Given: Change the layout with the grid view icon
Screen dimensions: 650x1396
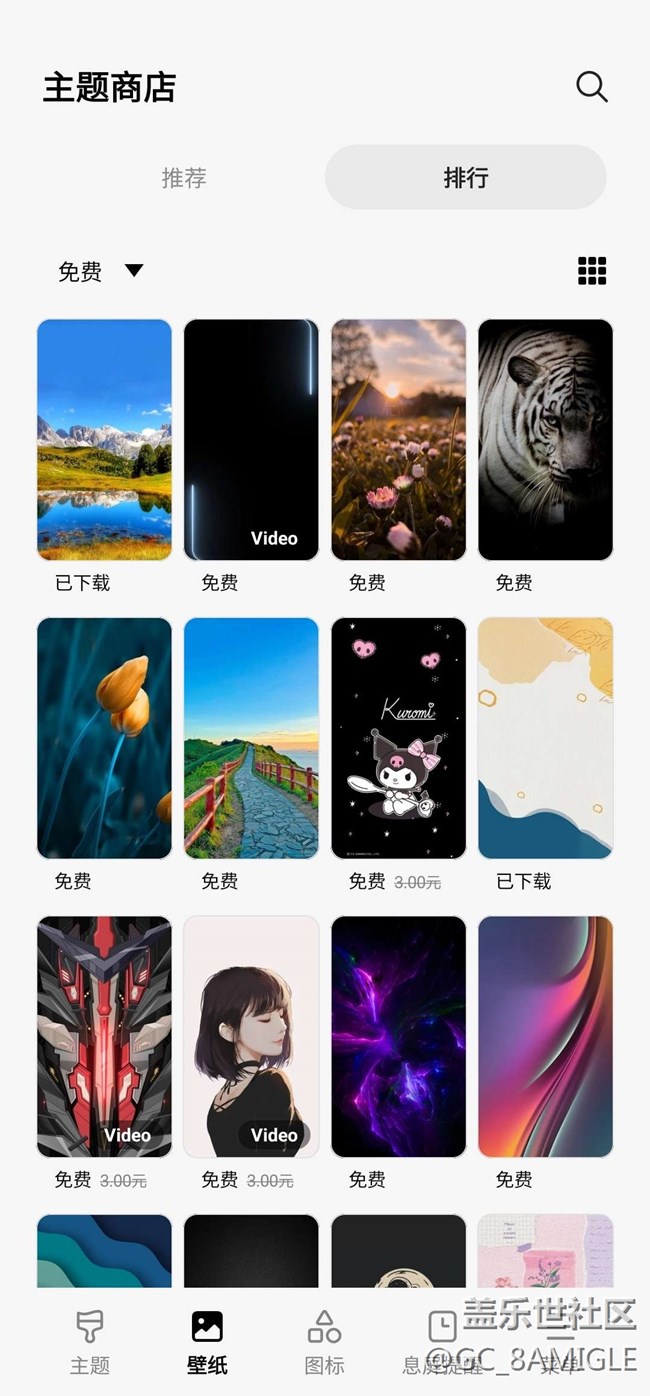Looking at the screenshot, I should (592, 271).
